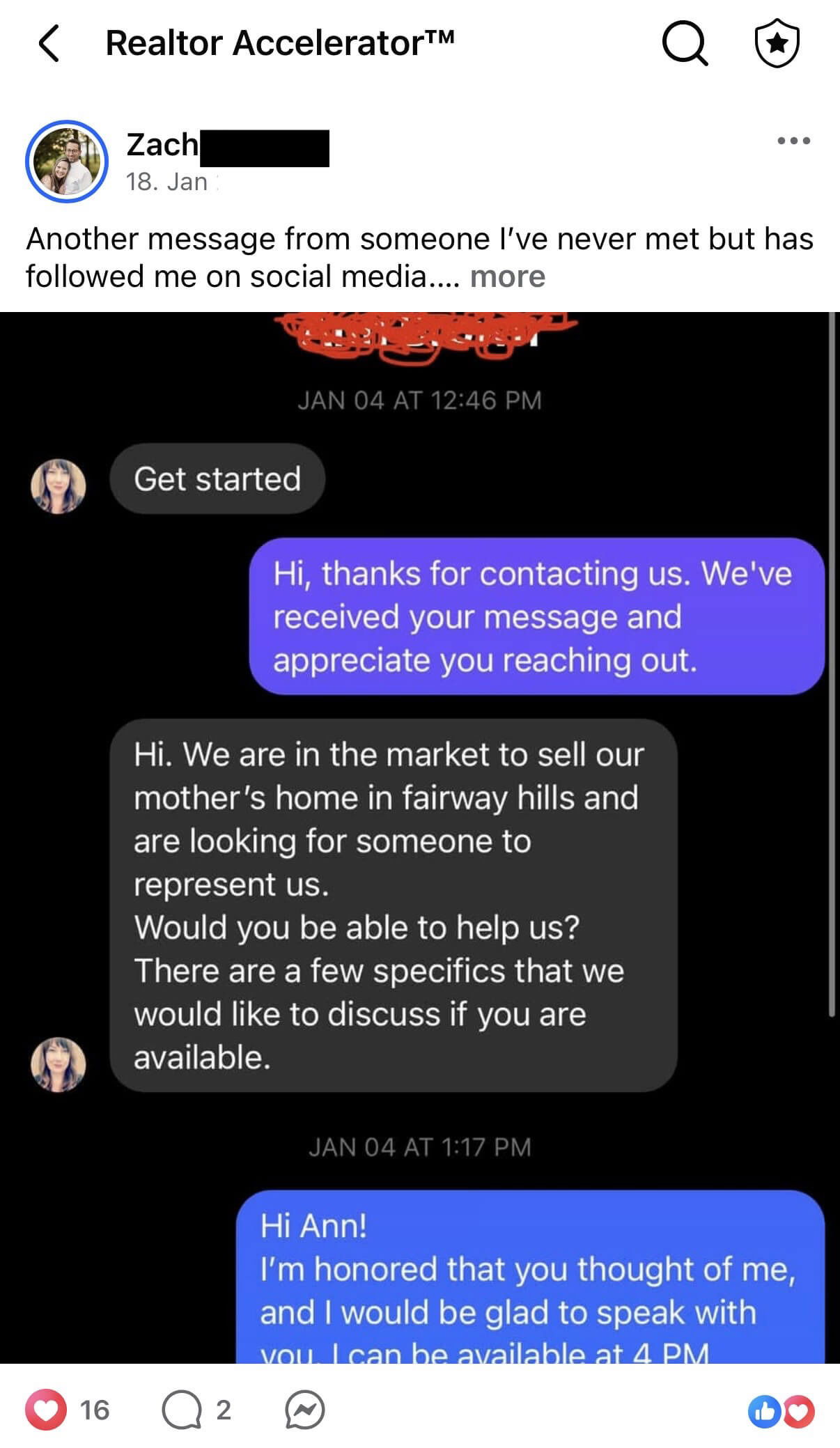The width and height of the screenshot is (840, 1448).
Task: Open Zach's profile by name
Action: pos(163,146)
